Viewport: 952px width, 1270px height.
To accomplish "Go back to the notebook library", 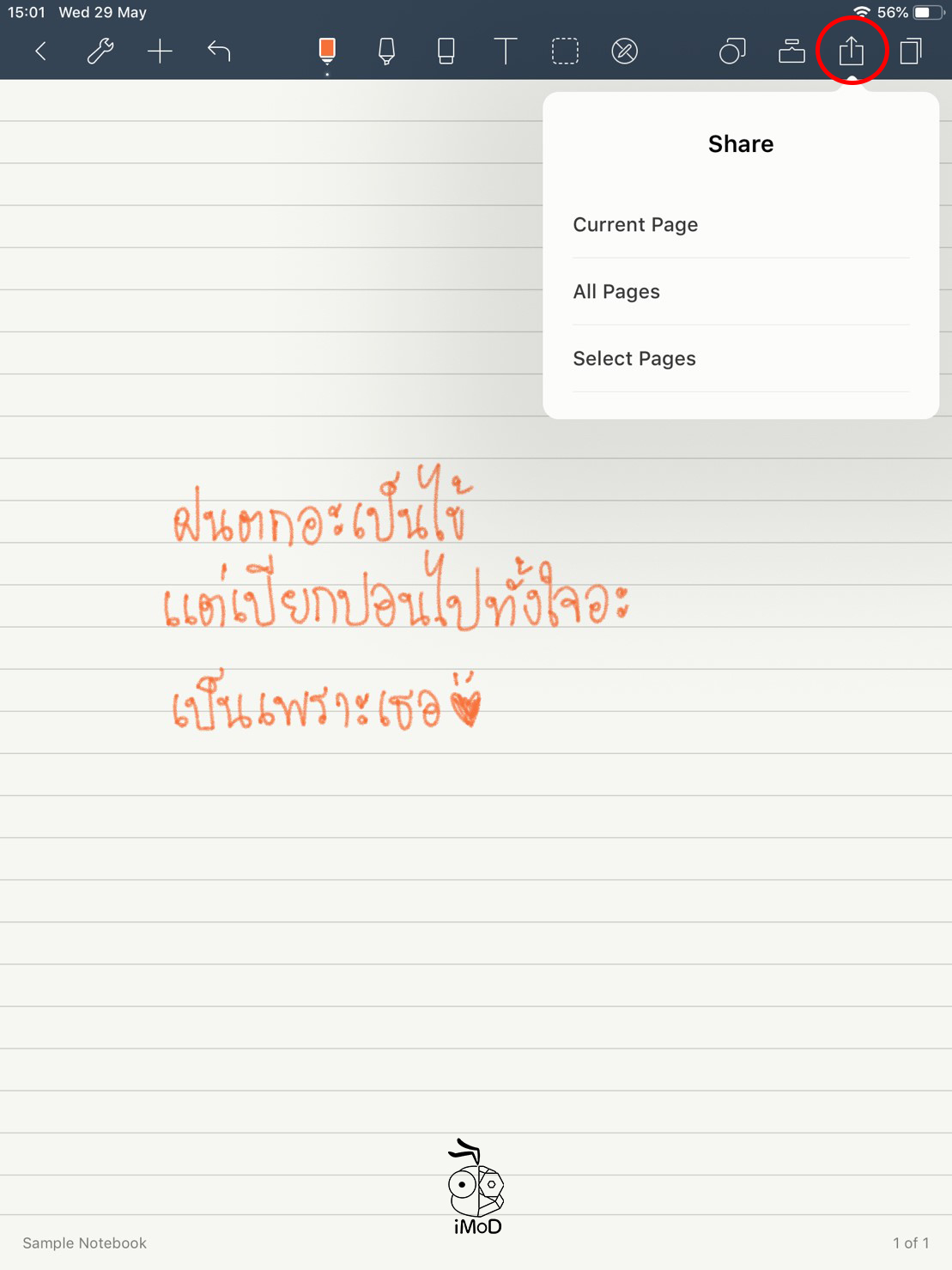I will pyautogui.click(x=40, y=52).
